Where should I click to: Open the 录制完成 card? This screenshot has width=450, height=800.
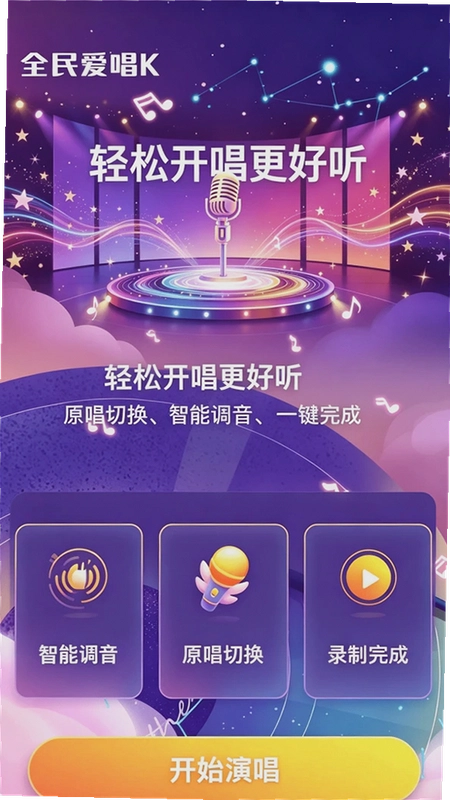click(x=368, y=611)
